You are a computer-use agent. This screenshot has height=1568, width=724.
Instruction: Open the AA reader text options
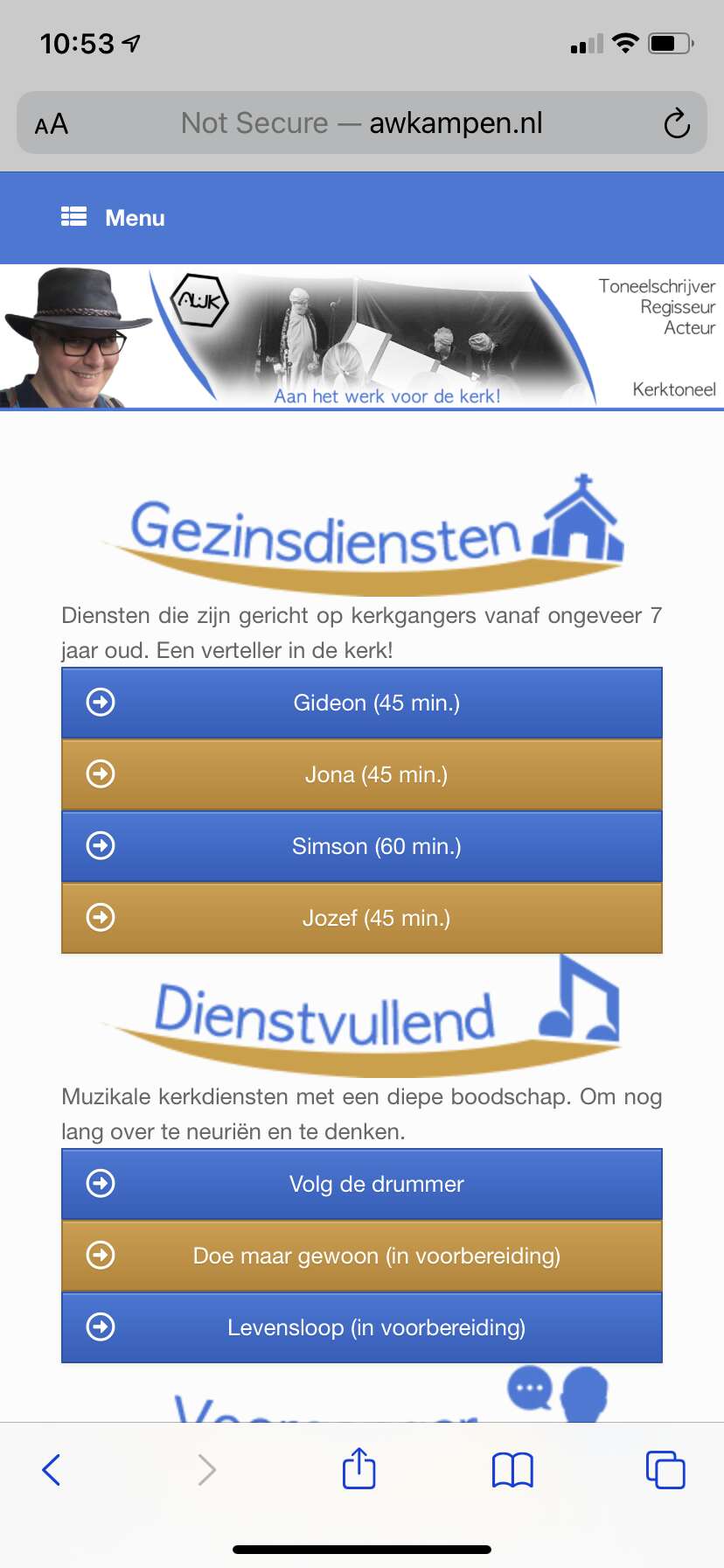(x=52, y=124)
